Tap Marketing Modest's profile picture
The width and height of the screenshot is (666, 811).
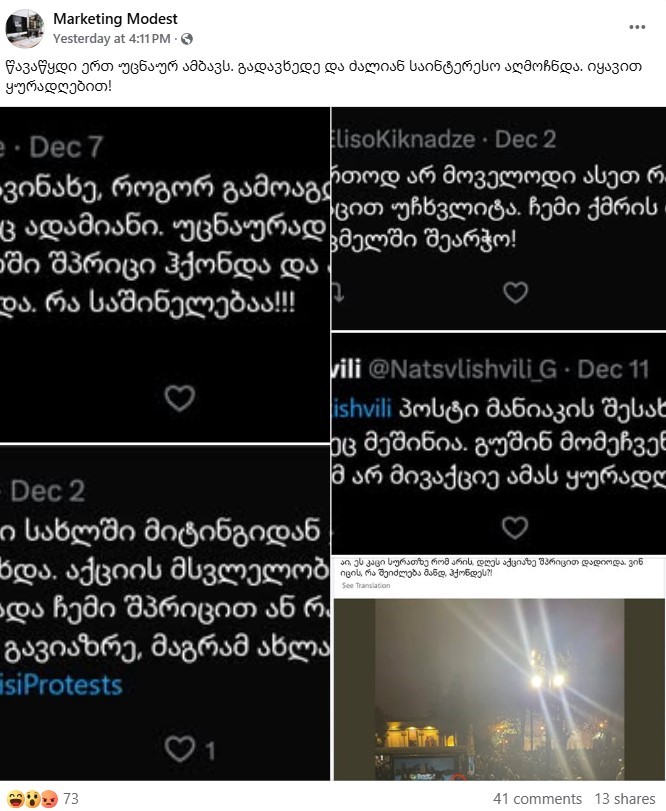(x=25, y=29)
